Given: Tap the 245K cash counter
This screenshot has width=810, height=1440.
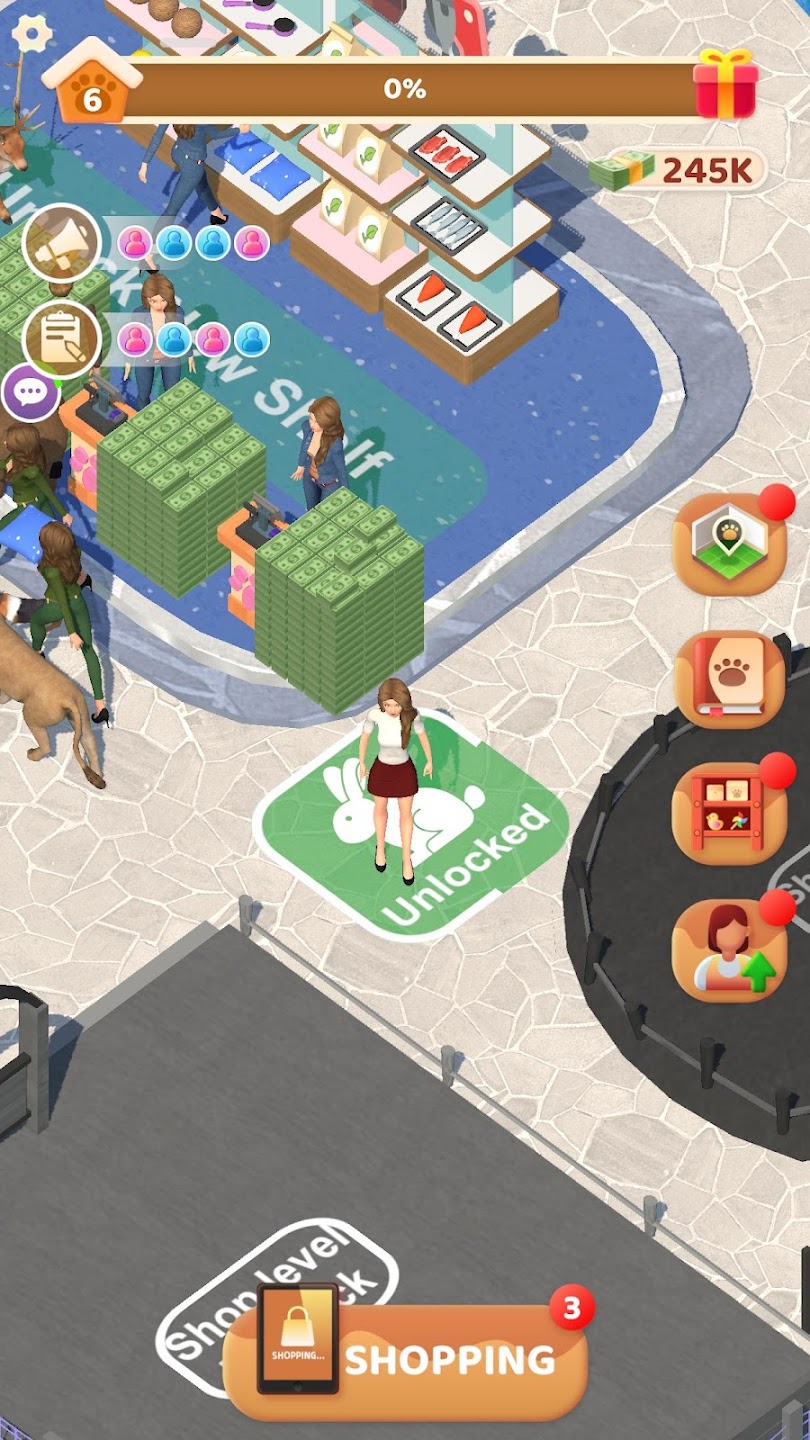Looking at the screenshot, I should coord(680,170).
